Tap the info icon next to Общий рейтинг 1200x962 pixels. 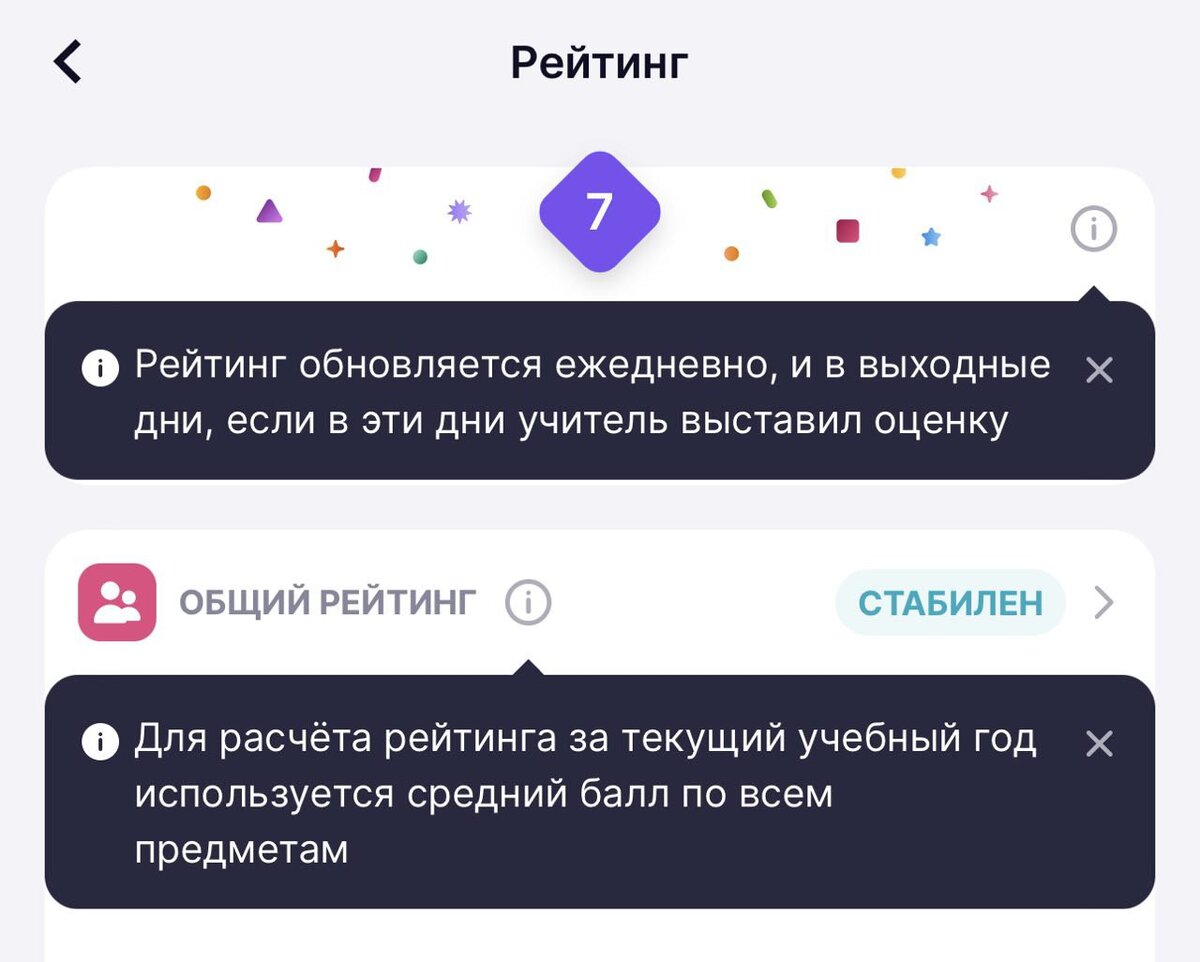click(528, 603)
